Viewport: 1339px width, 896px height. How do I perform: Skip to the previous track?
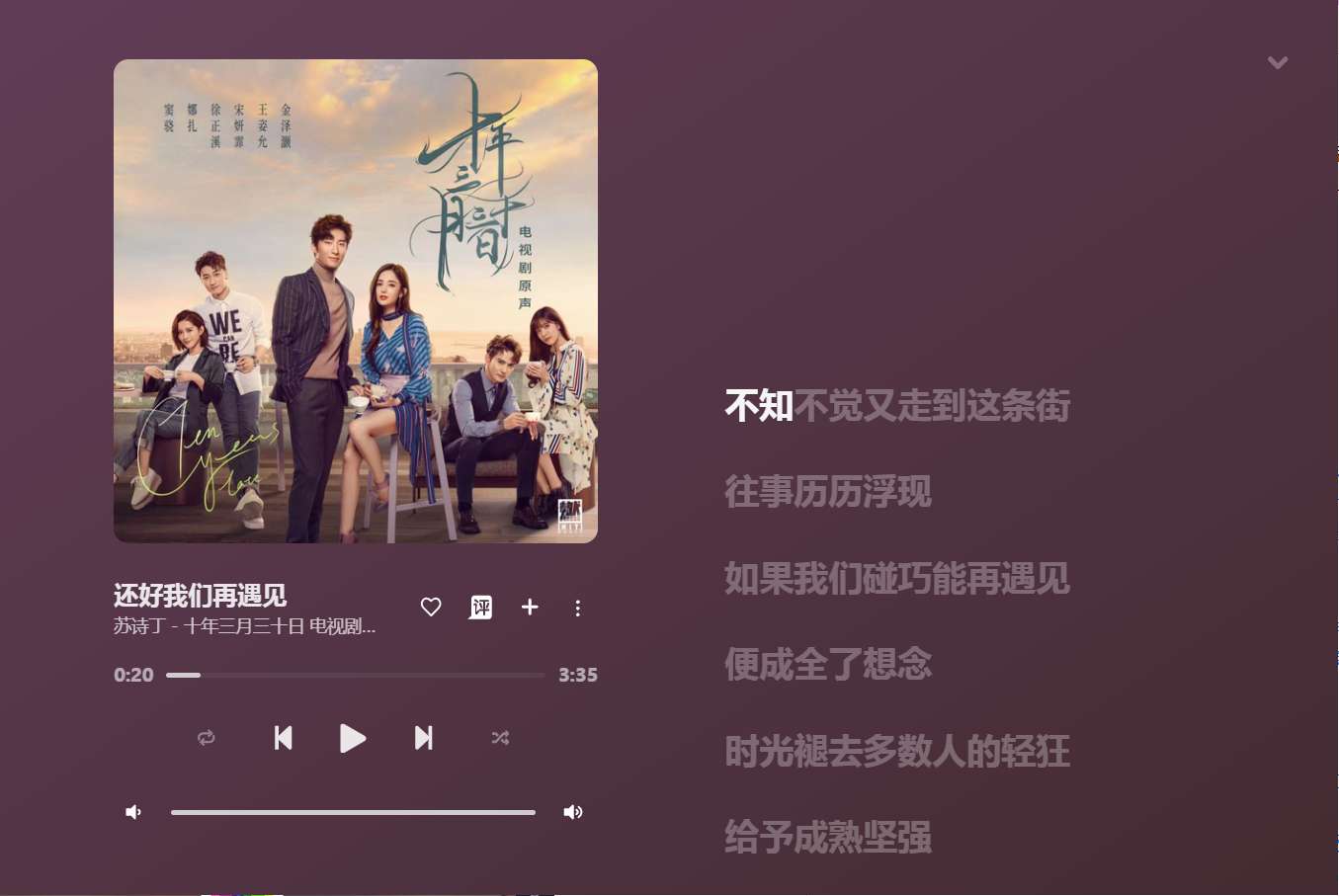click(x=283, y=738)
